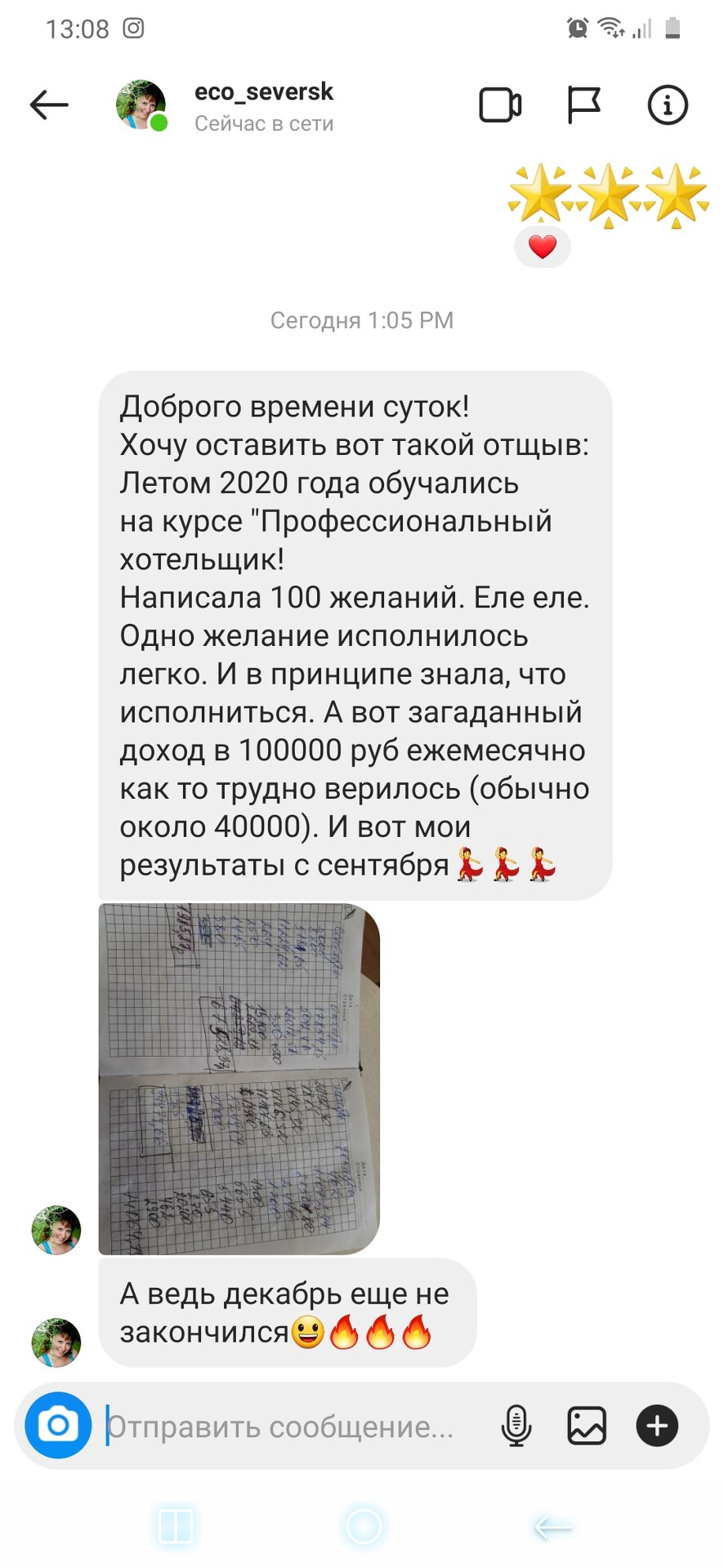Open more attachment options with the plus
Viewport: 724px width, 1568px height.
click(657, 1426)
